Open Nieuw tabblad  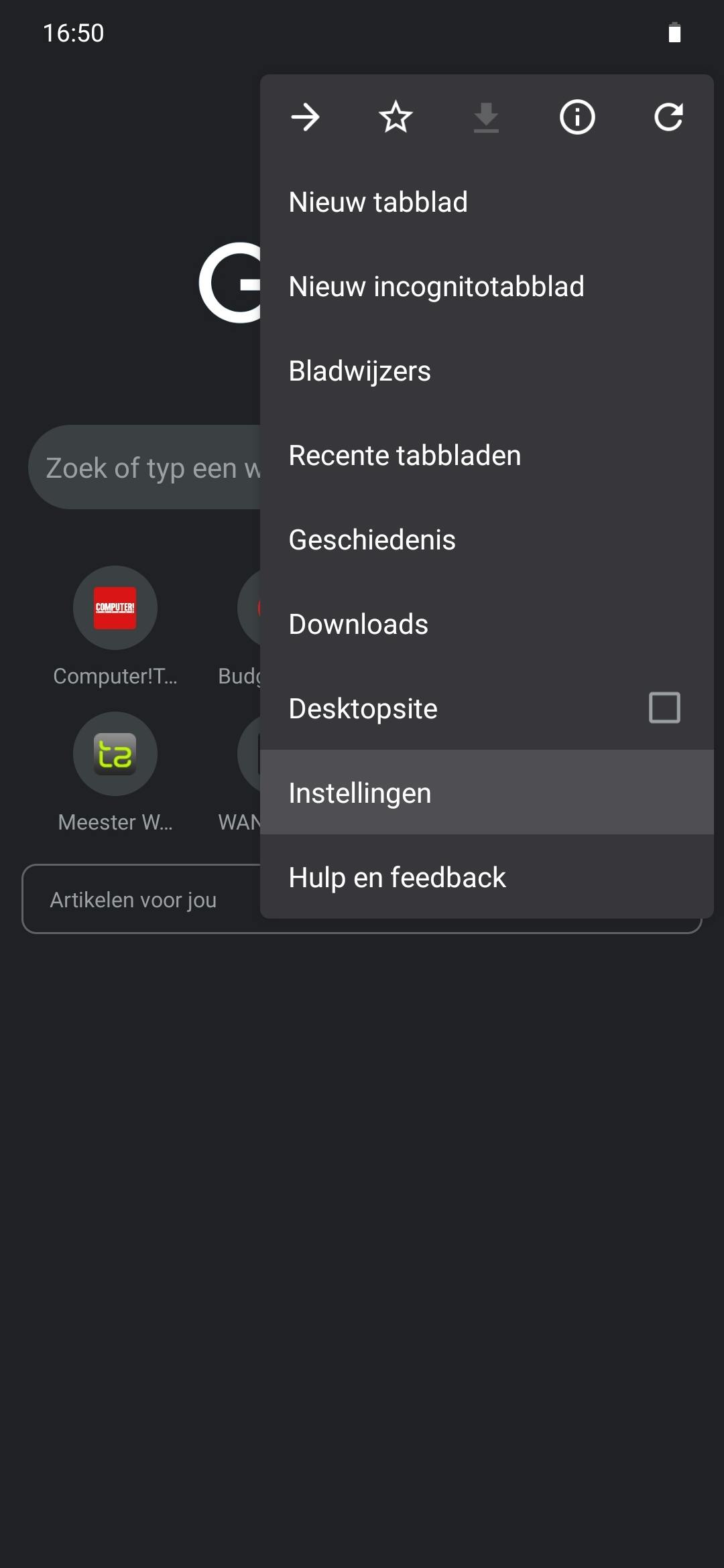pos(378,202)
